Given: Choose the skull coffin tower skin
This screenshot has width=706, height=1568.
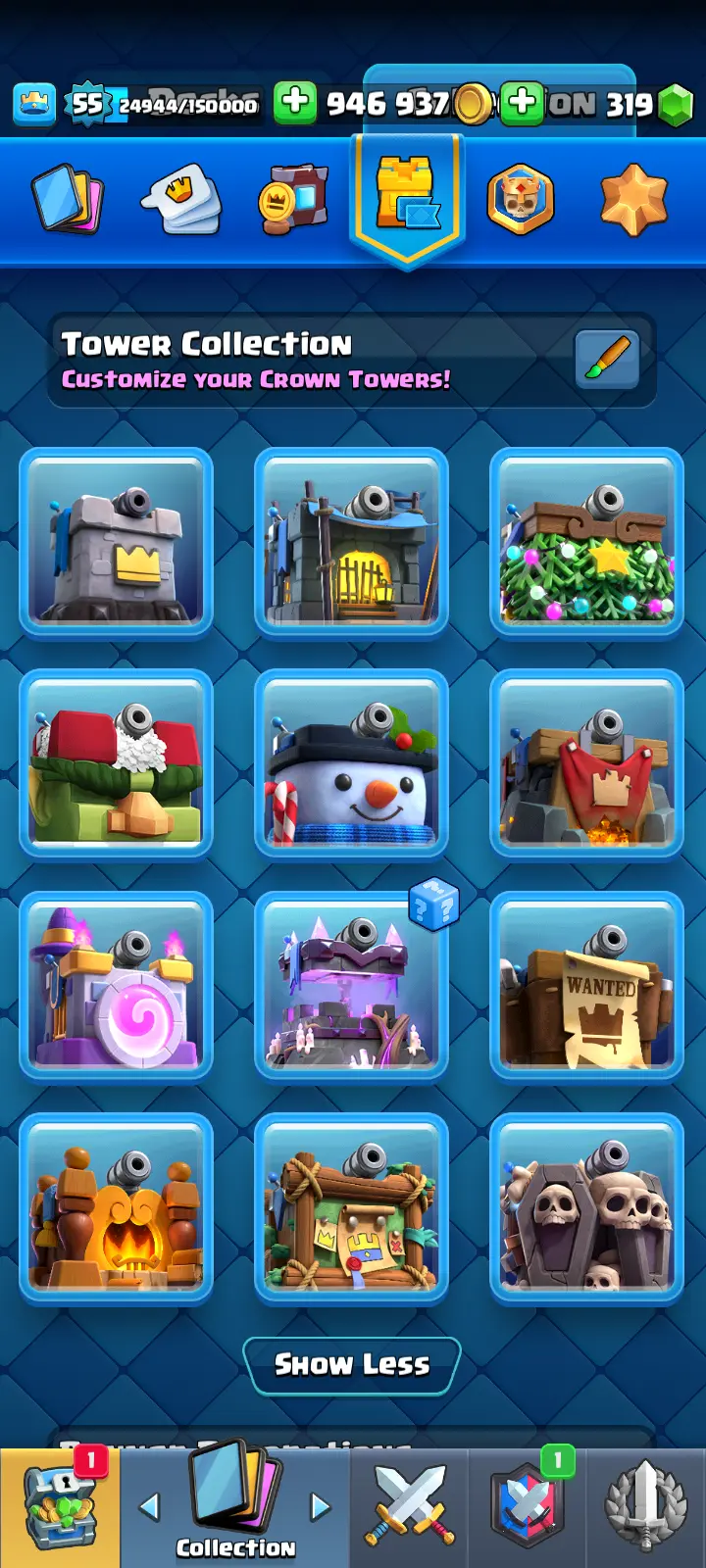Looking at the screenshot, I should [586, 1207].
